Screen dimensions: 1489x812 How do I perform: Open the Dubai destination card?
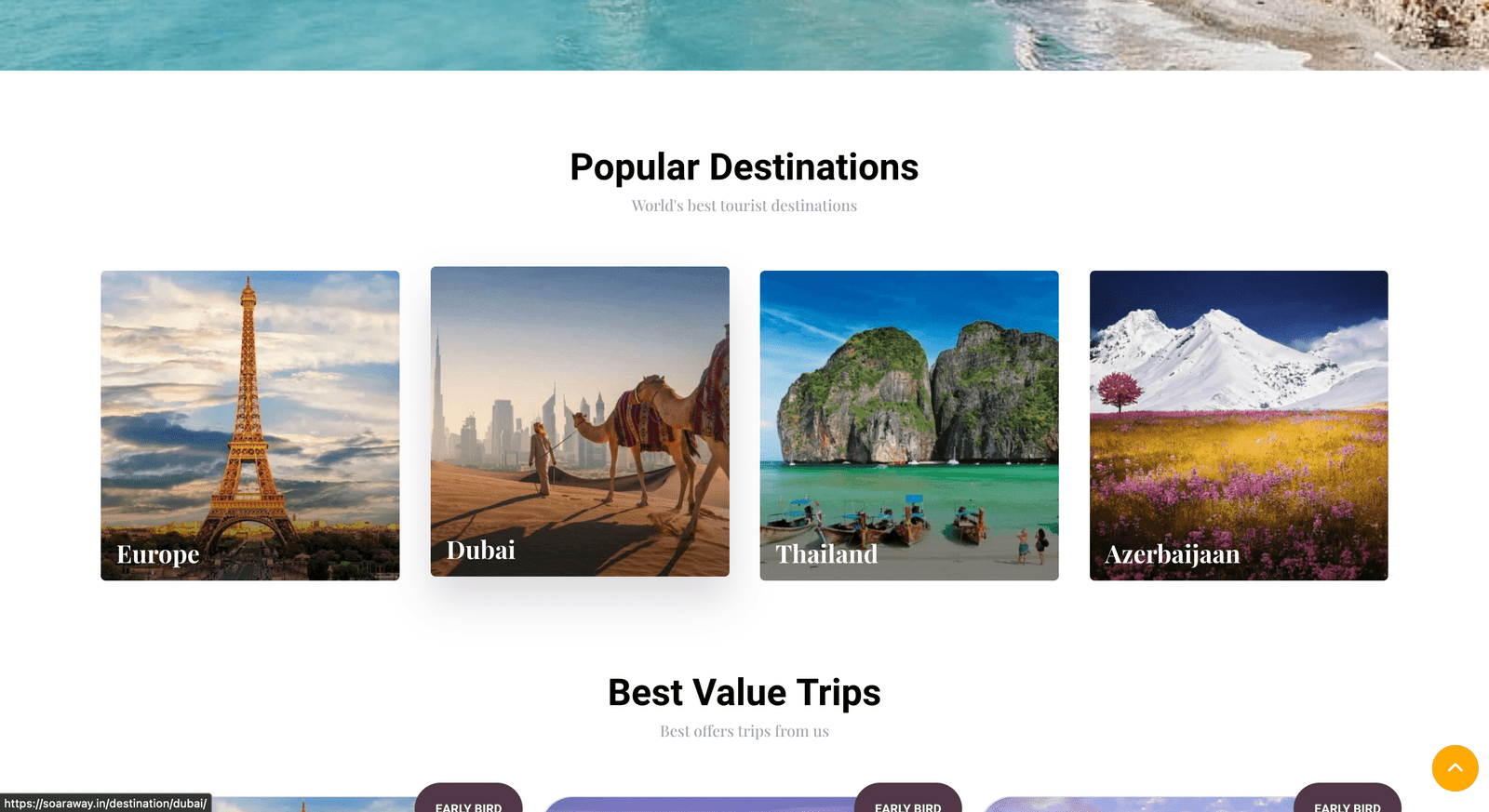coord(579,421)
